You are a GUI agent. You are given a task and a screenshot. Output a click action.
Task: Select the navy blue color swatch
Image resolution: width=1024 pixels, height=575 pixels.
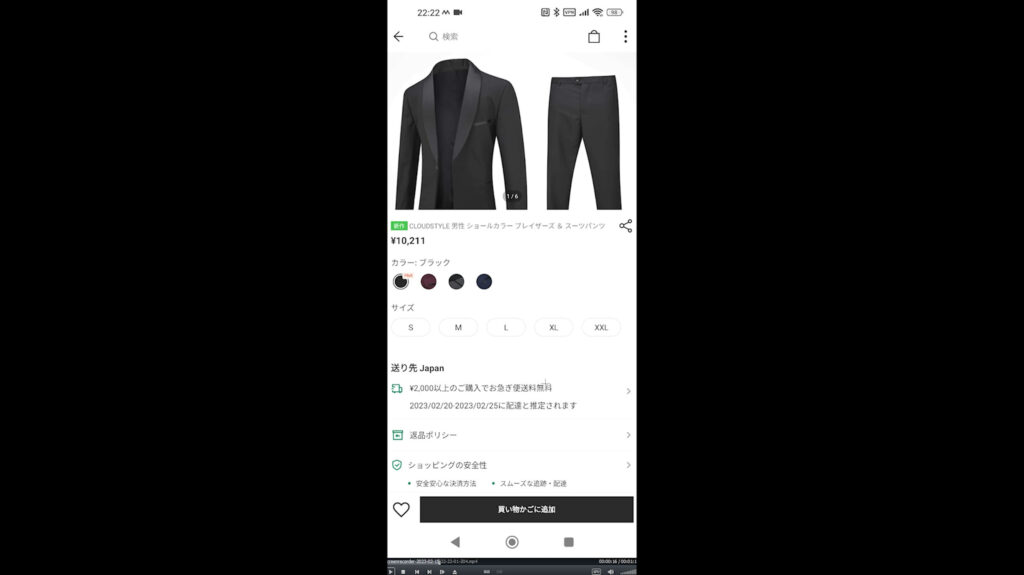click(484, 282)
